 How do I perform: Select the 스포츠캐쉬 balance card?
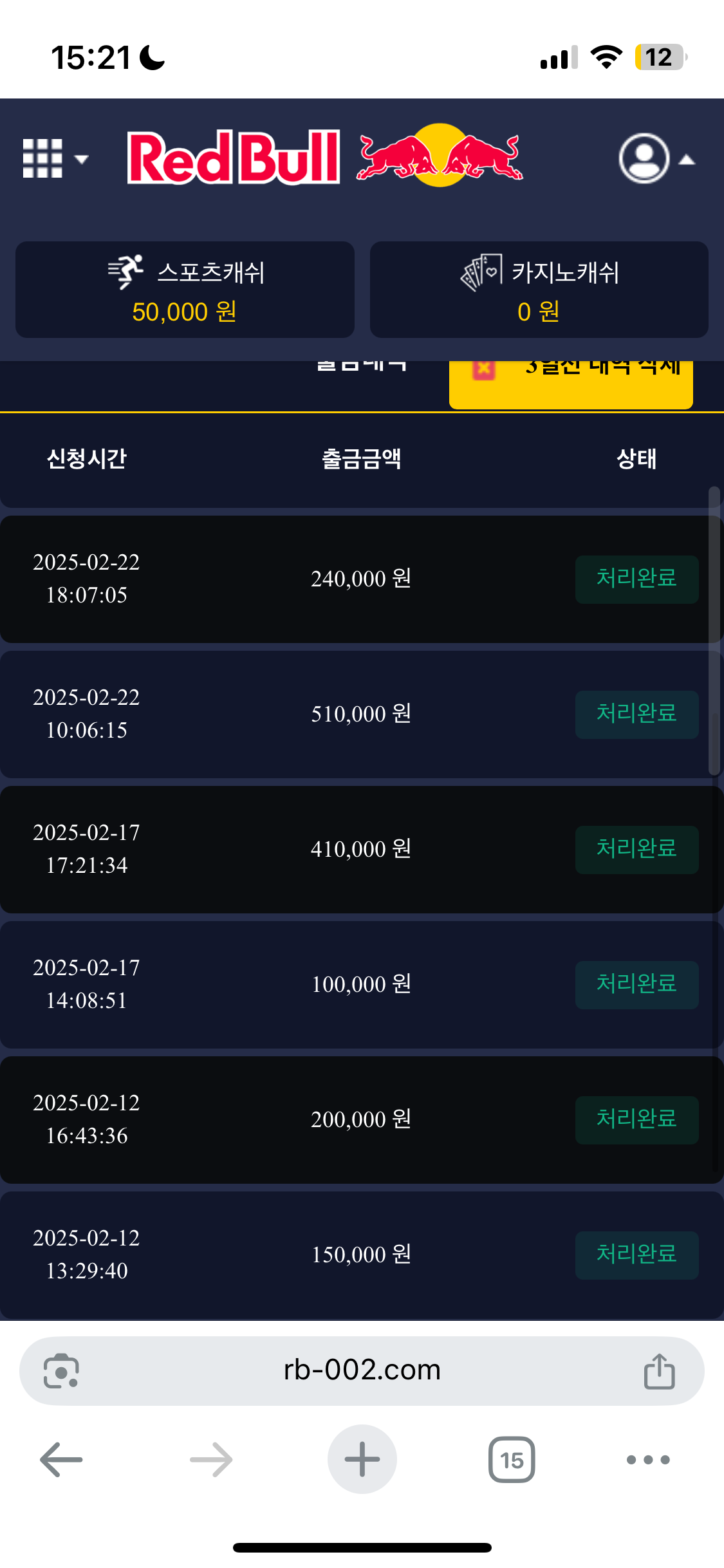coord(185,290)
